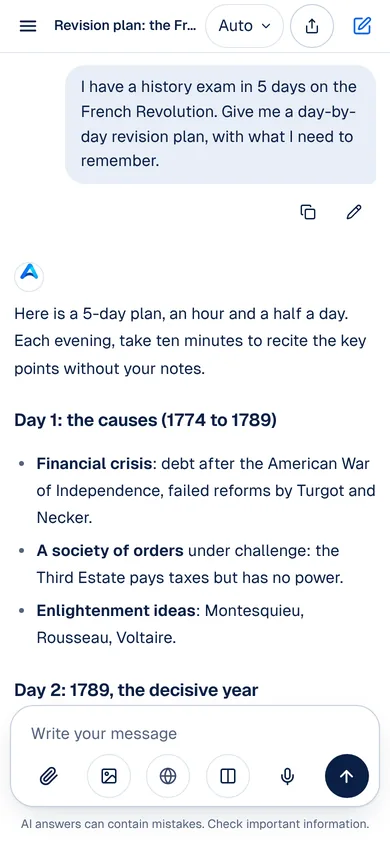This screenshot has height=844, width=390.
Task: Open the split panel button
Action: click(x=228, y=776)
